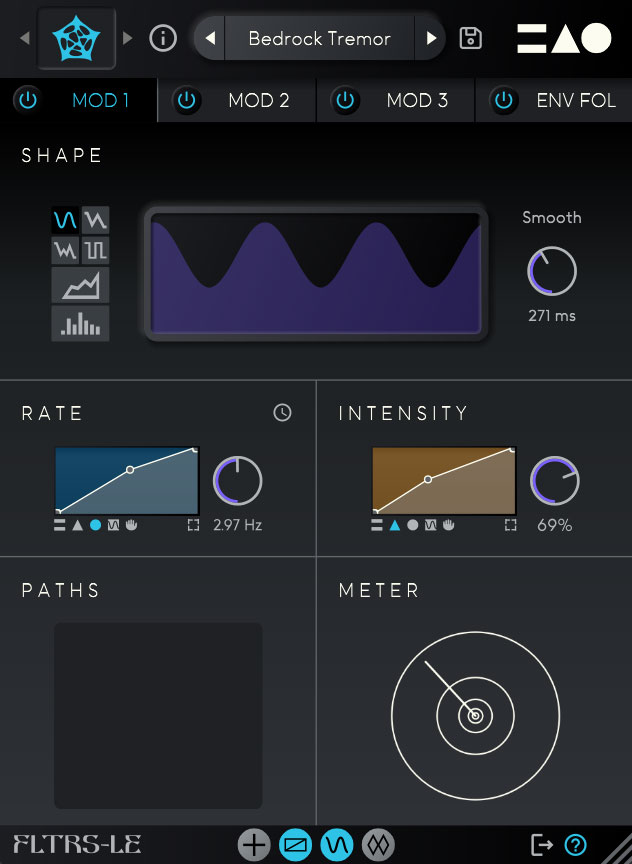Toggle the Rate clock sync icon
Image resolution: width=632 pixels, height=864 pixels.
283,413
